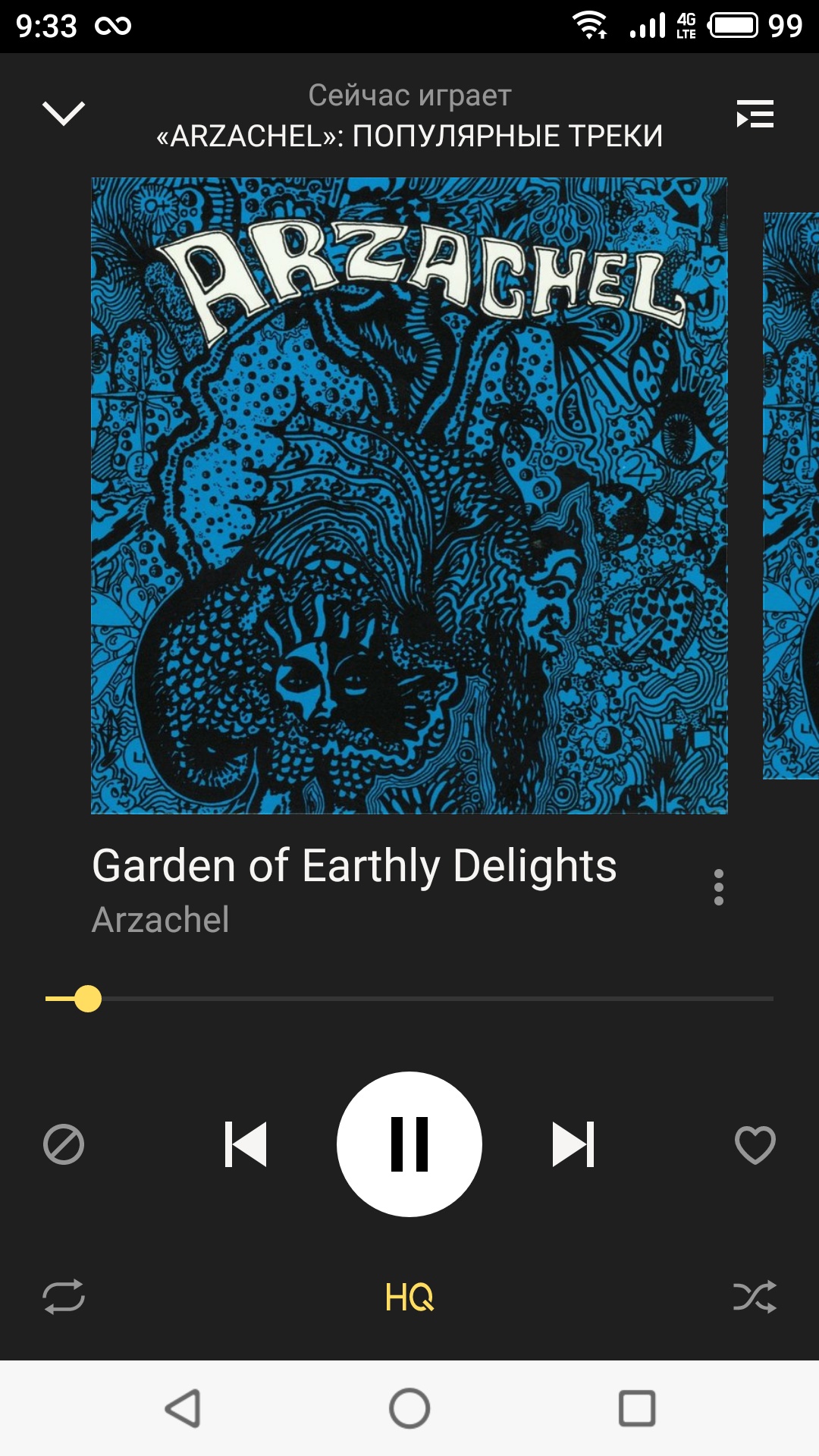The image size is (819, 1456).
Task: Open options for Garden of Earthly Delights
Action: point(718,887)
